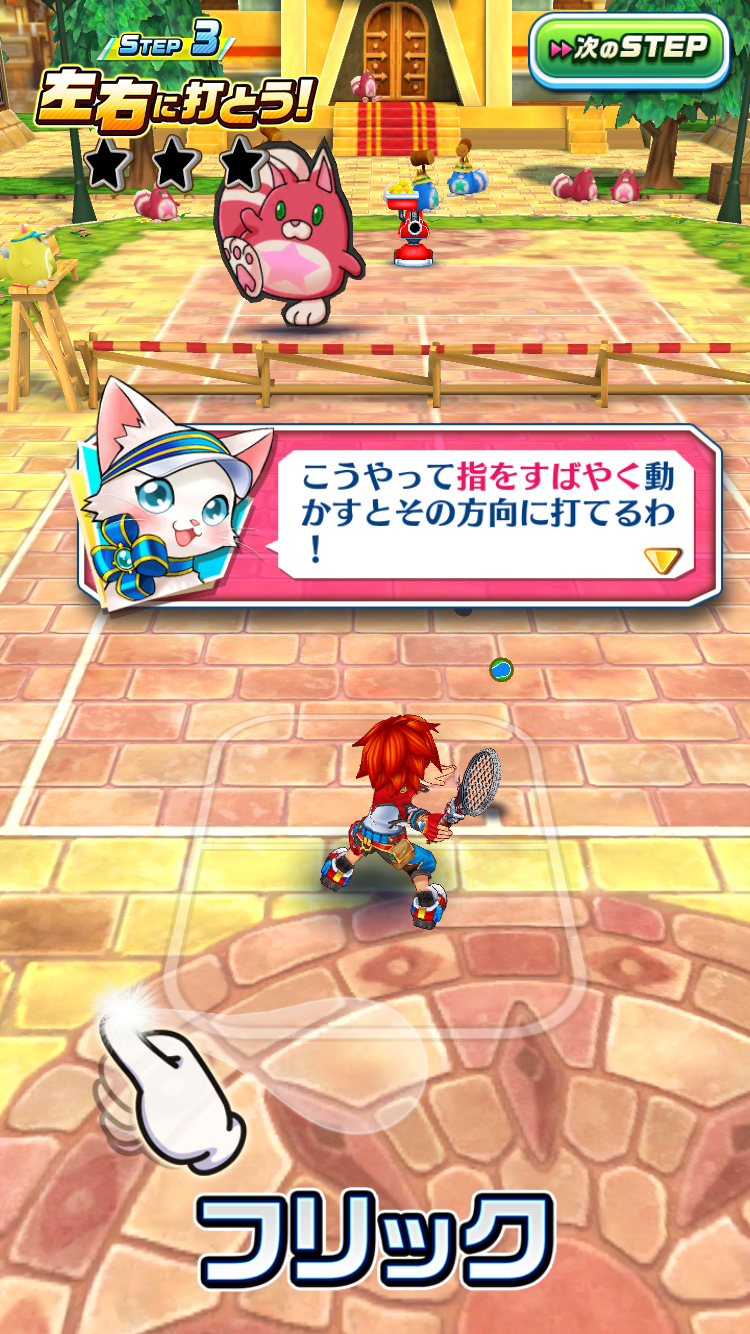Advance the dialogue with the yellow arrow
The image size is (750, 1334).
pyautogui.click(x=662, y=560)
